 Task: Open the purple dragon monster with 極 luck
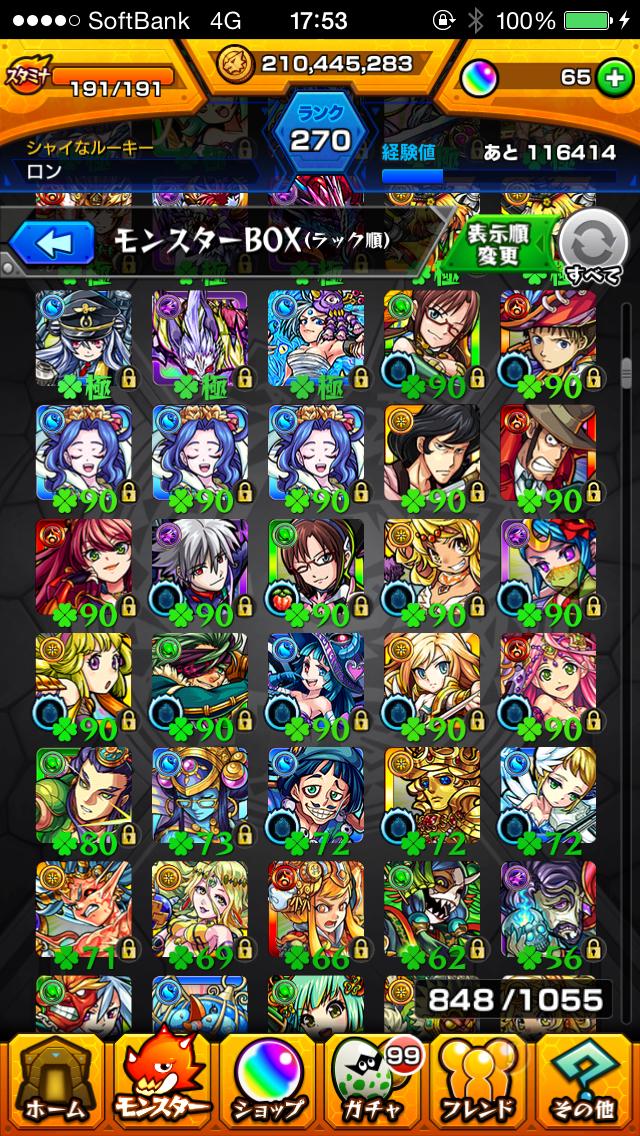click(200, 343)
